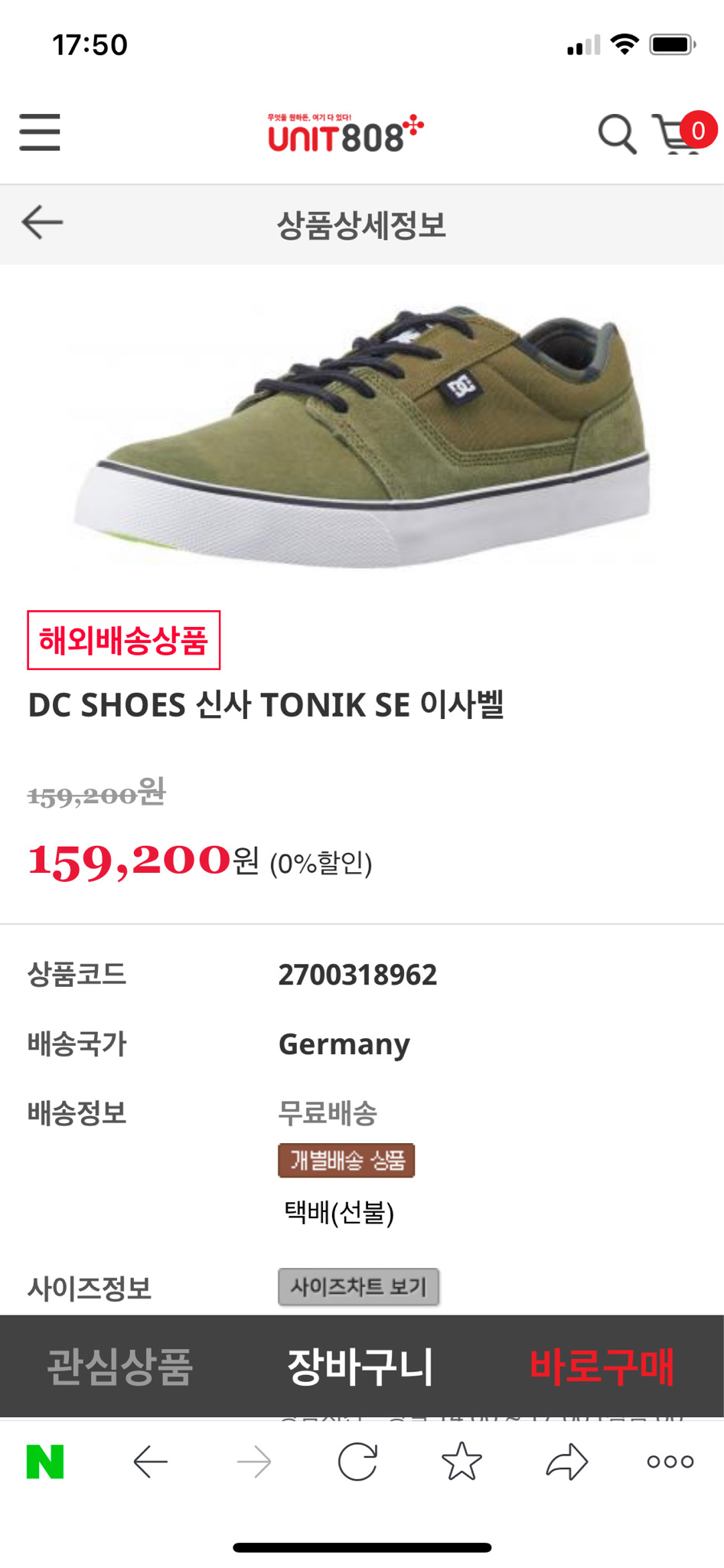Image resolution: width=724 pixels, height=1568 pixels.
Task: Go back from product details
Action: tap(42, 223)
